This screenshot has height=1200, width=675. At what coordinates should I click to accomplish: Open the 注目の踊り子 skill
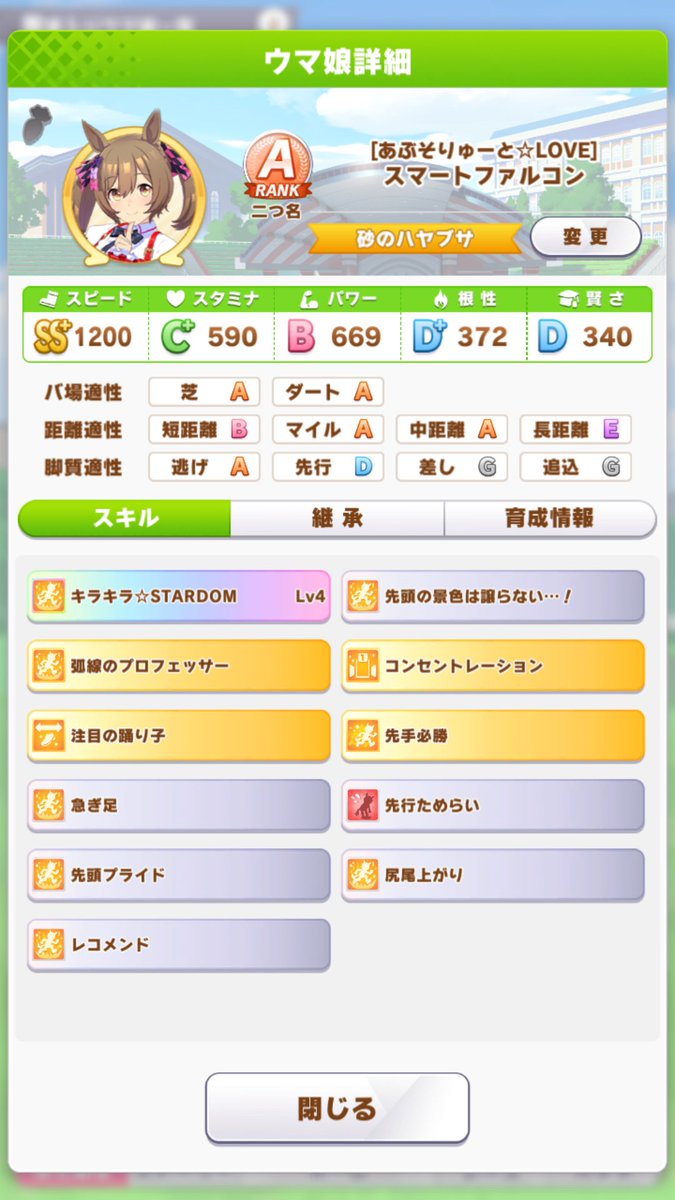179,736
